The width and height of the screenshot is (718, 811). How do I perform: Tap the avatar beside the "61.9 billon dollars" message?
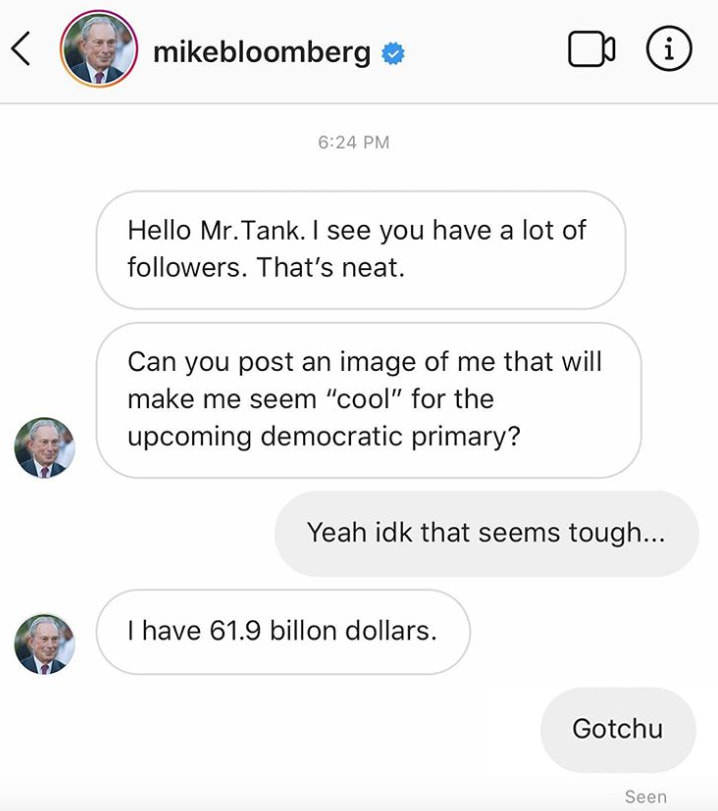[44, 643]
